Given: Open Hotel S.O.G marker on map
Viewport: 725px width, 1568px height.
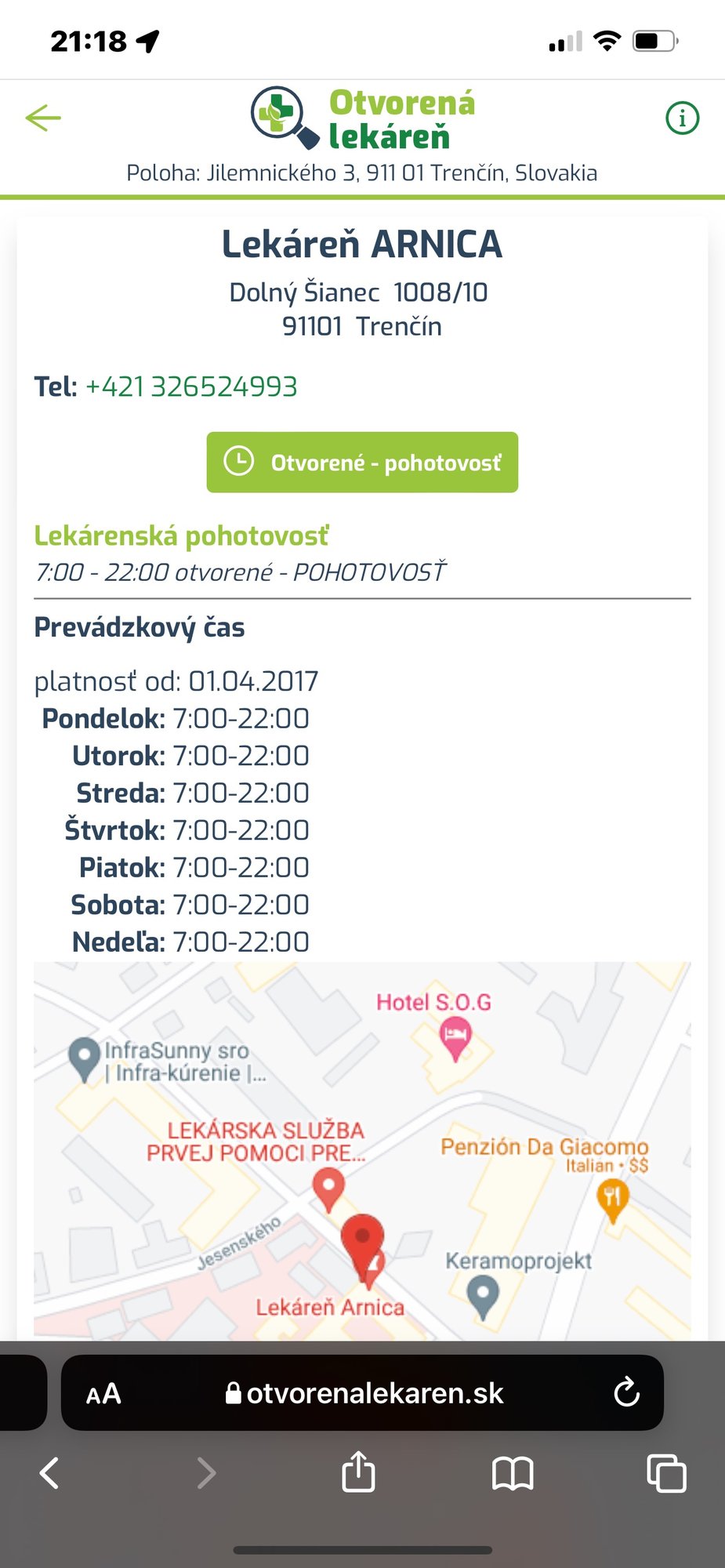Looking at the screenshot, I should [455, 1036].
